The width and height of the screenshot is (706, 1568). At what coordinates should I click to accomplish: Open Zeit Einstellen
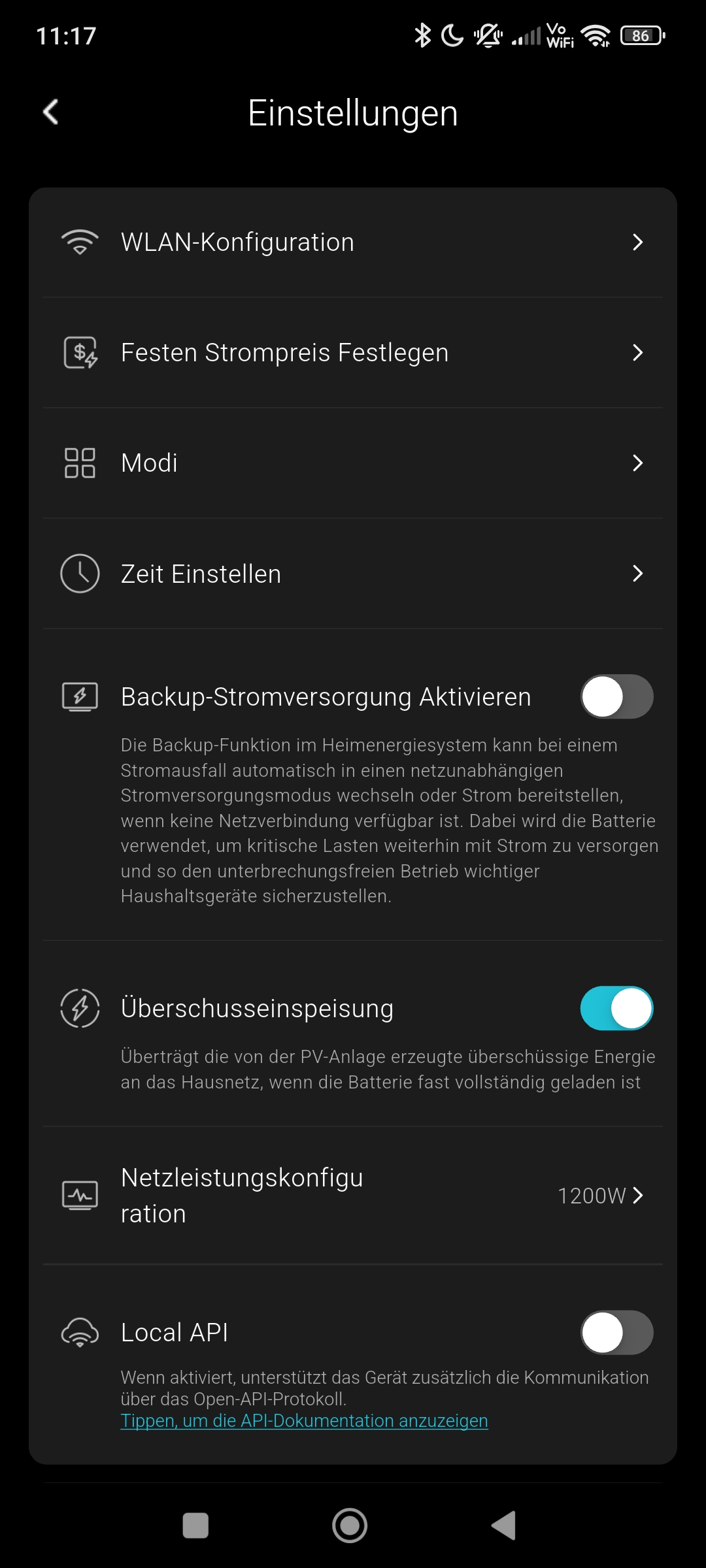(x=353, y=574)
